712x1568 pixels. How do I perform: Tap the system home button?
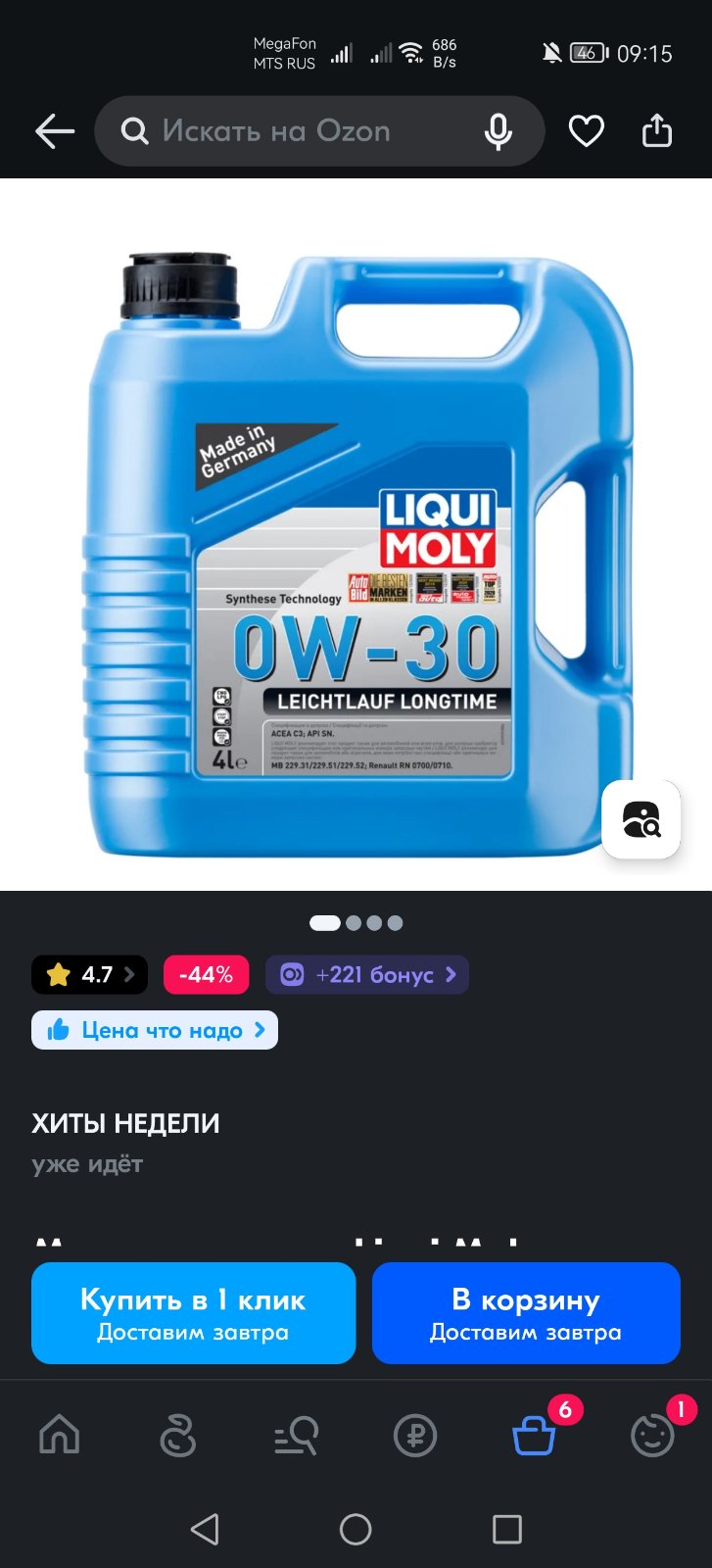(x=356, y=1529)
